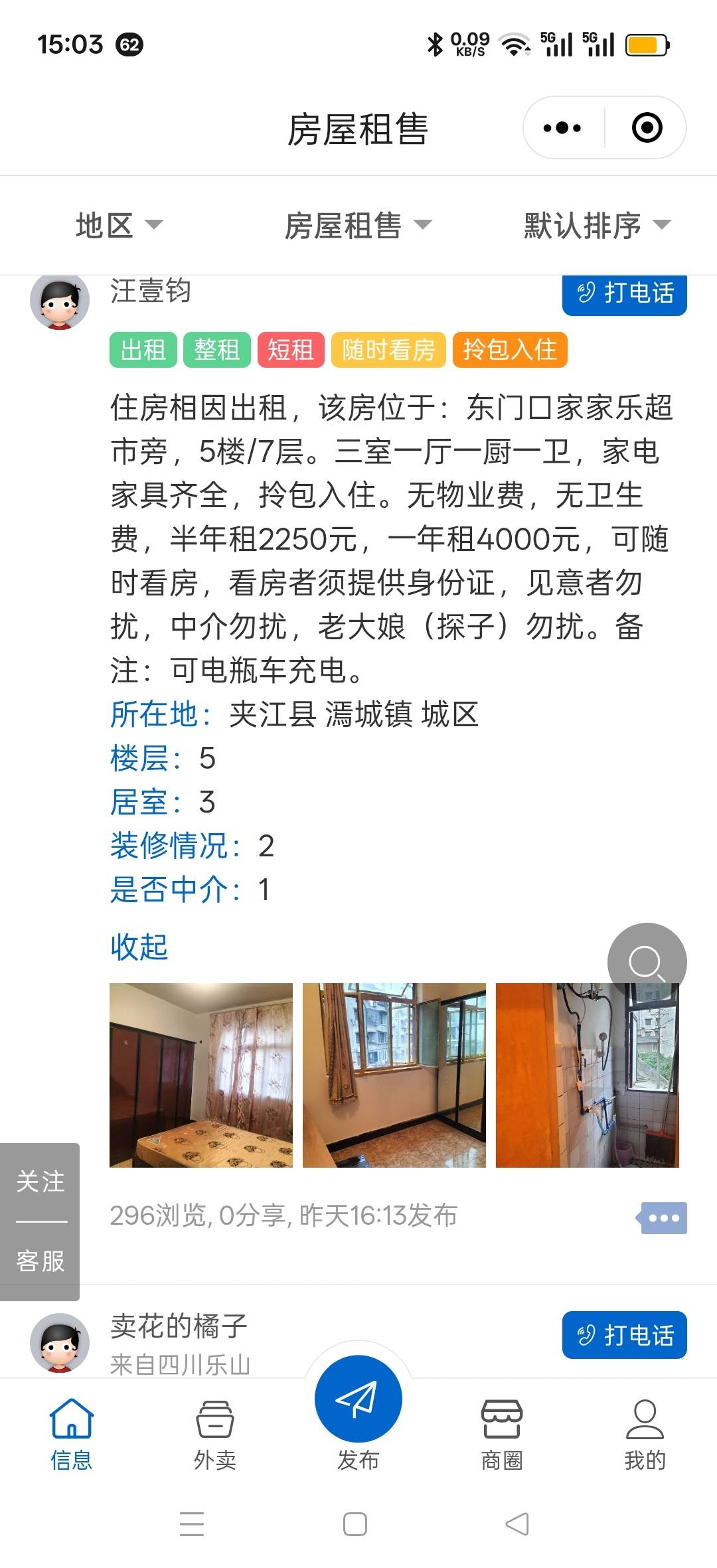Tap the 关注 side button
Screen dimensions: 717x1568
click(40, 1182)
